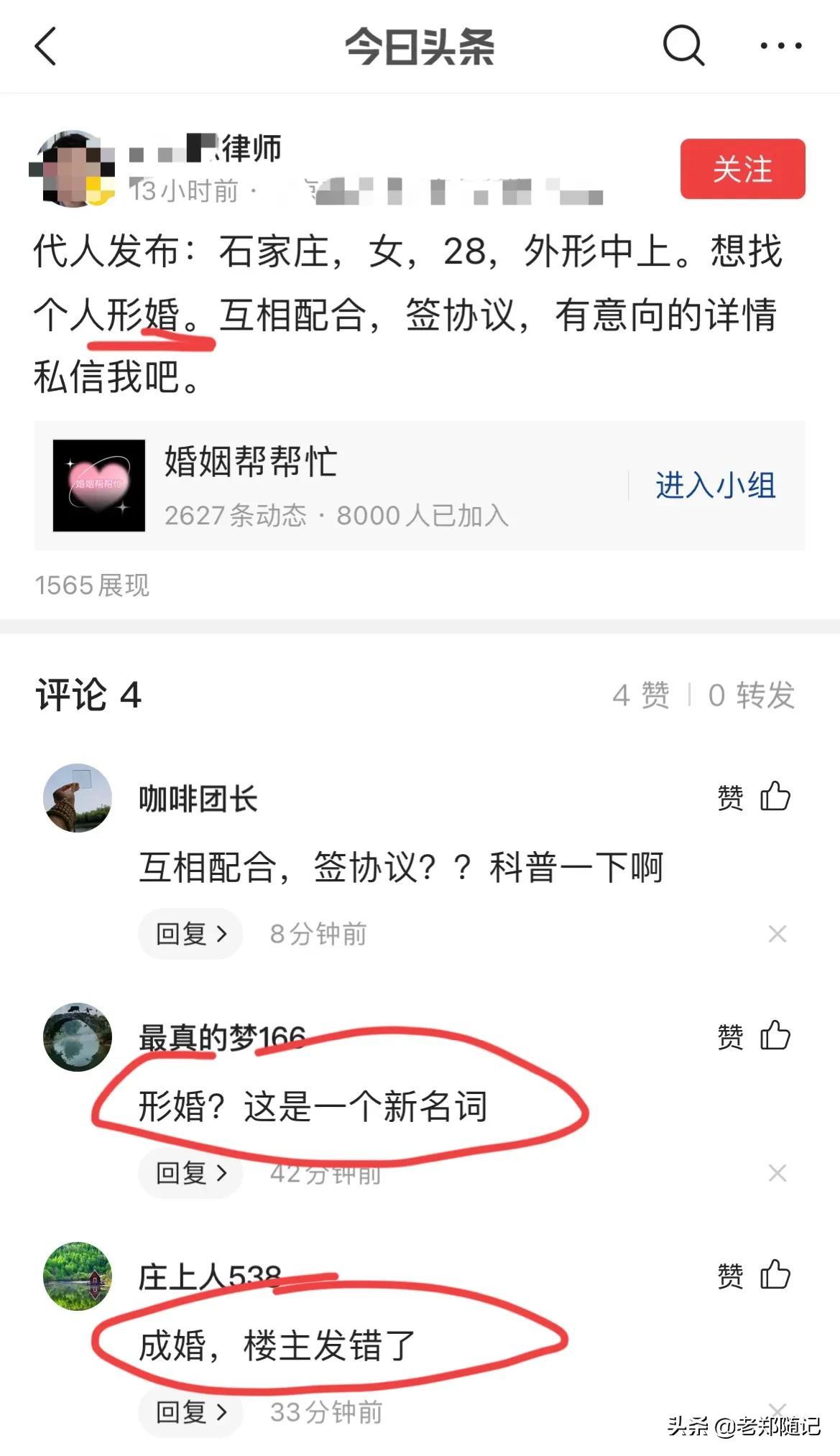Reply to 咖啡团长's comment
Viewport: 840px width, 1456px height.
pyautogui.click(x=190, y=934)
